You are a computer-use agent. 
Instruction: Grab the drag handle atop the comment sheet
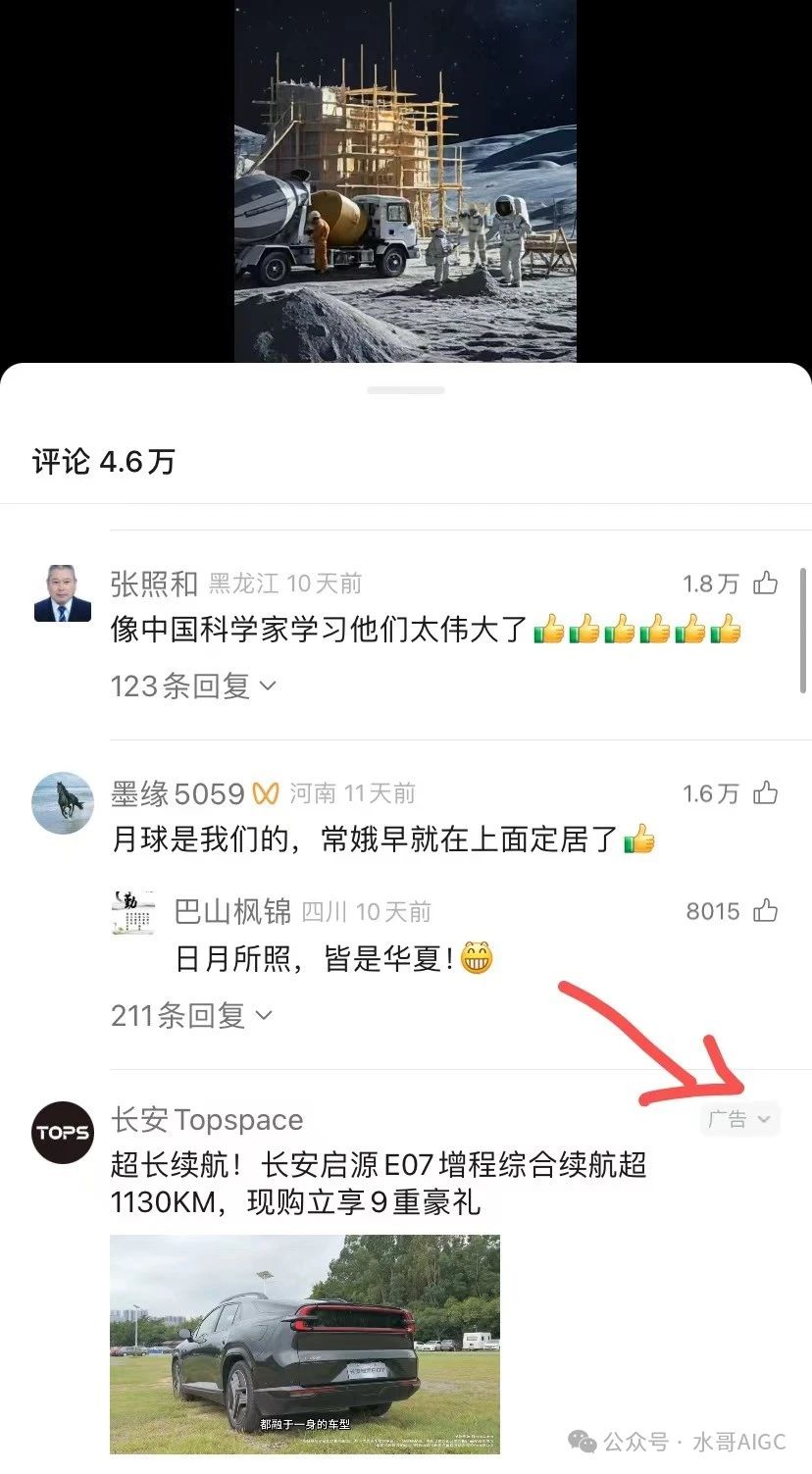coord(405,389)
